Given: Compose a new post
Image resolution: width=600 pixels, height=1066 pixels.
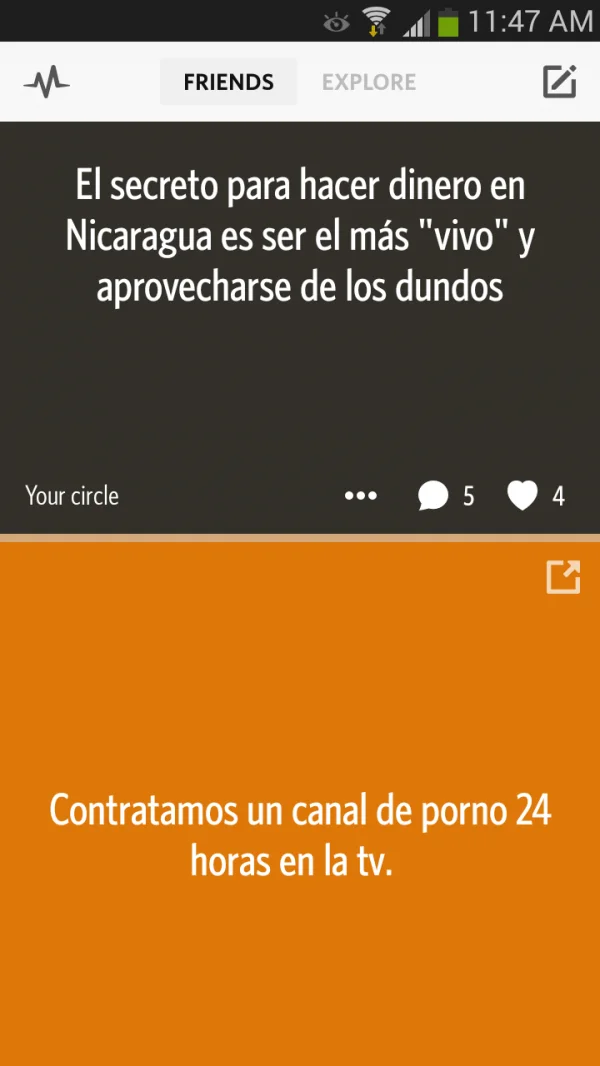Looking at the screenshot, I should 559,82.
